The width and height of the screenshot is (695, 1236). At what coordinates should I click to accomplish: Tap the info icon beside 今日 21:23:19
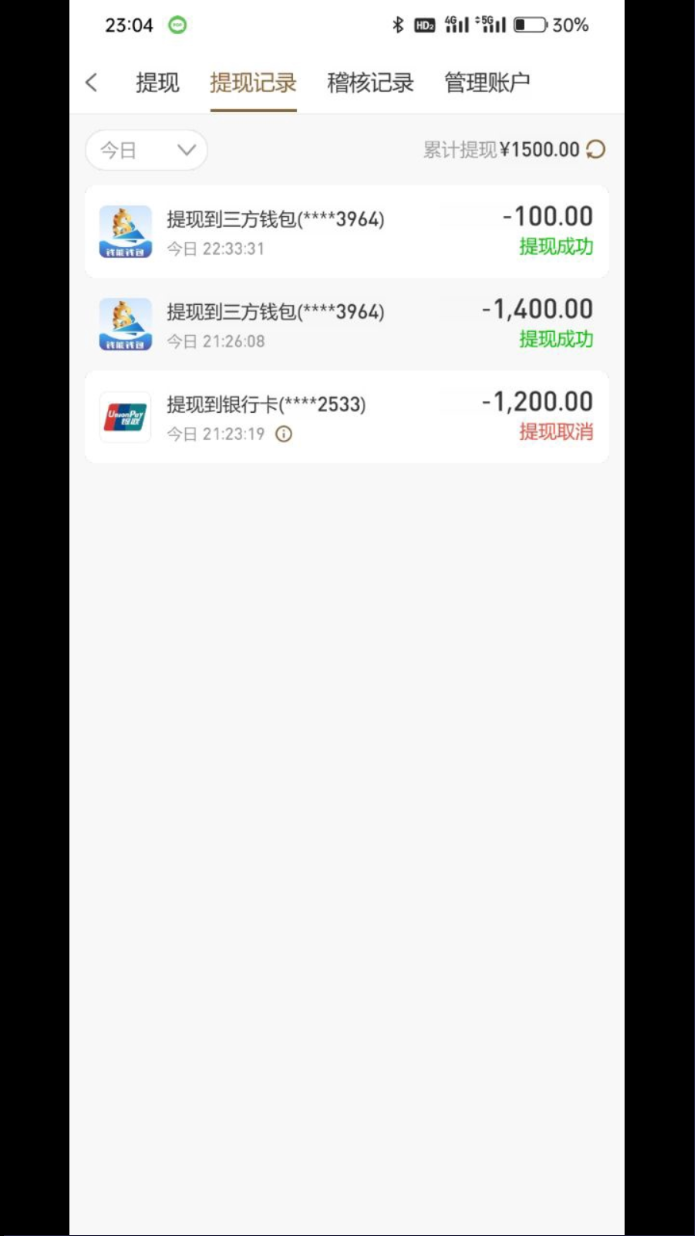(284, 434)
